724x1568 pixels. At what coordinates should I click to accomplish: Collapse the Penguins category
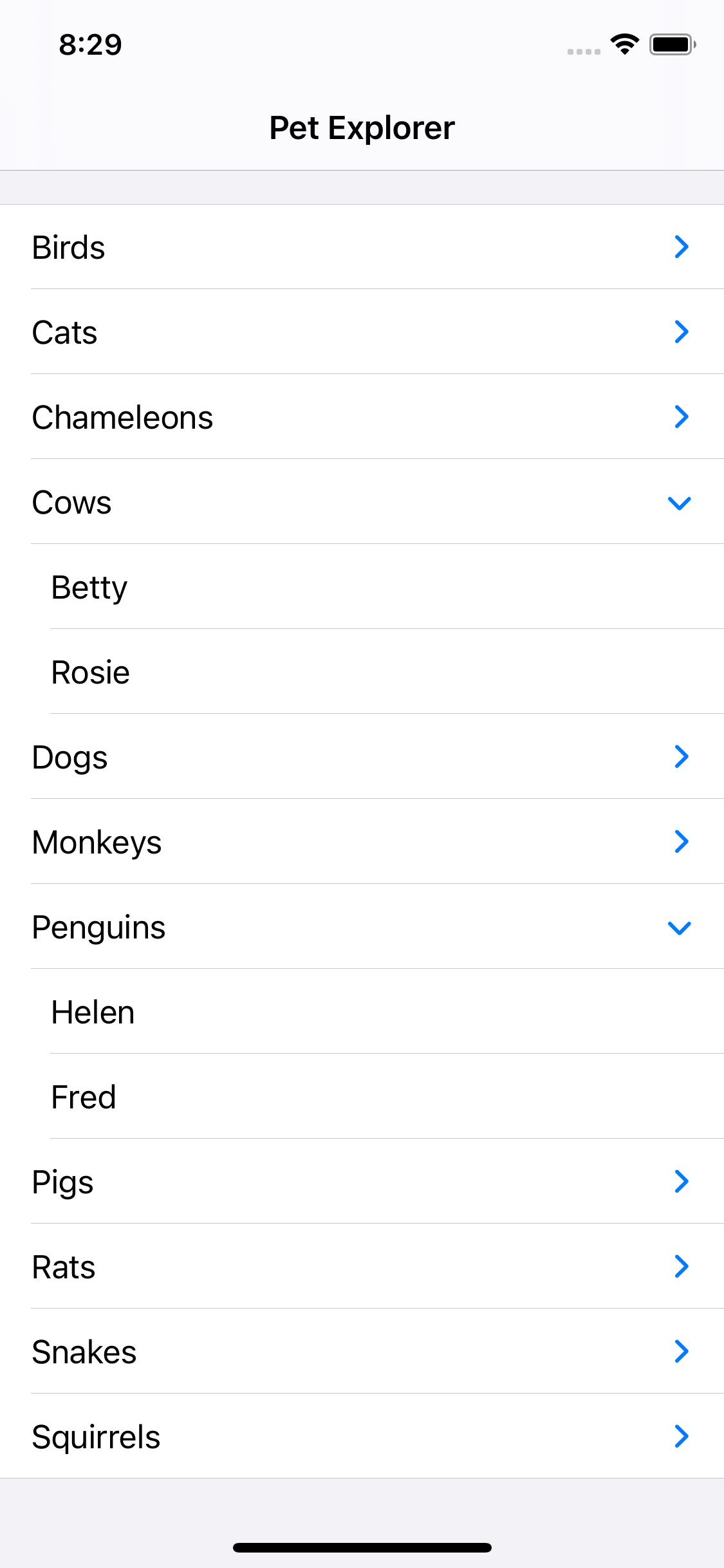pos(362,928)
